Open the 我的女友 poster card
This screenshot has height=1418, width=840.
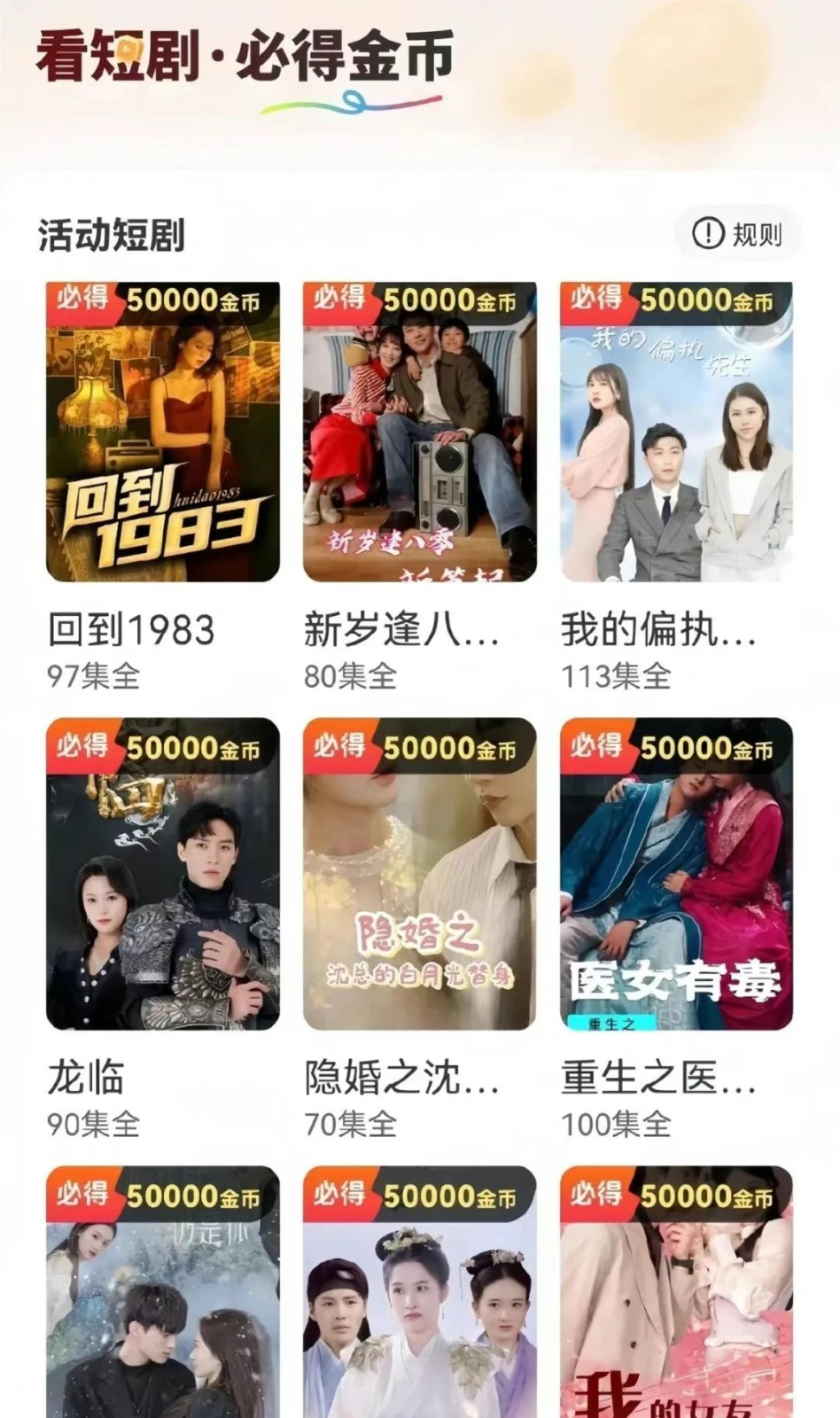click(x=677, y=1294)
